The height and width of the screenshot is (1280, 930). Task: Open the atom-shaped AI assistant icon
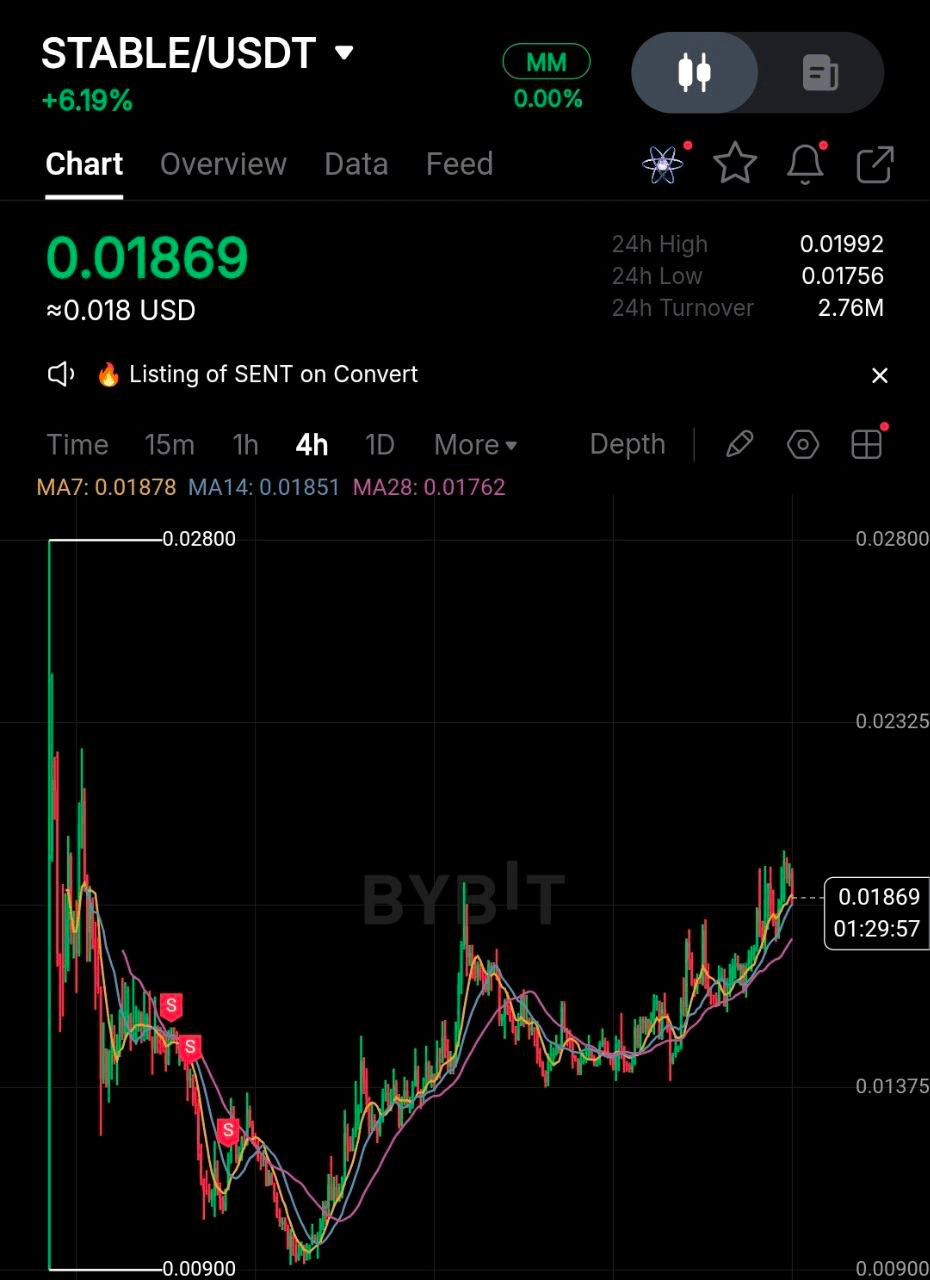click(x=663, y=164)
